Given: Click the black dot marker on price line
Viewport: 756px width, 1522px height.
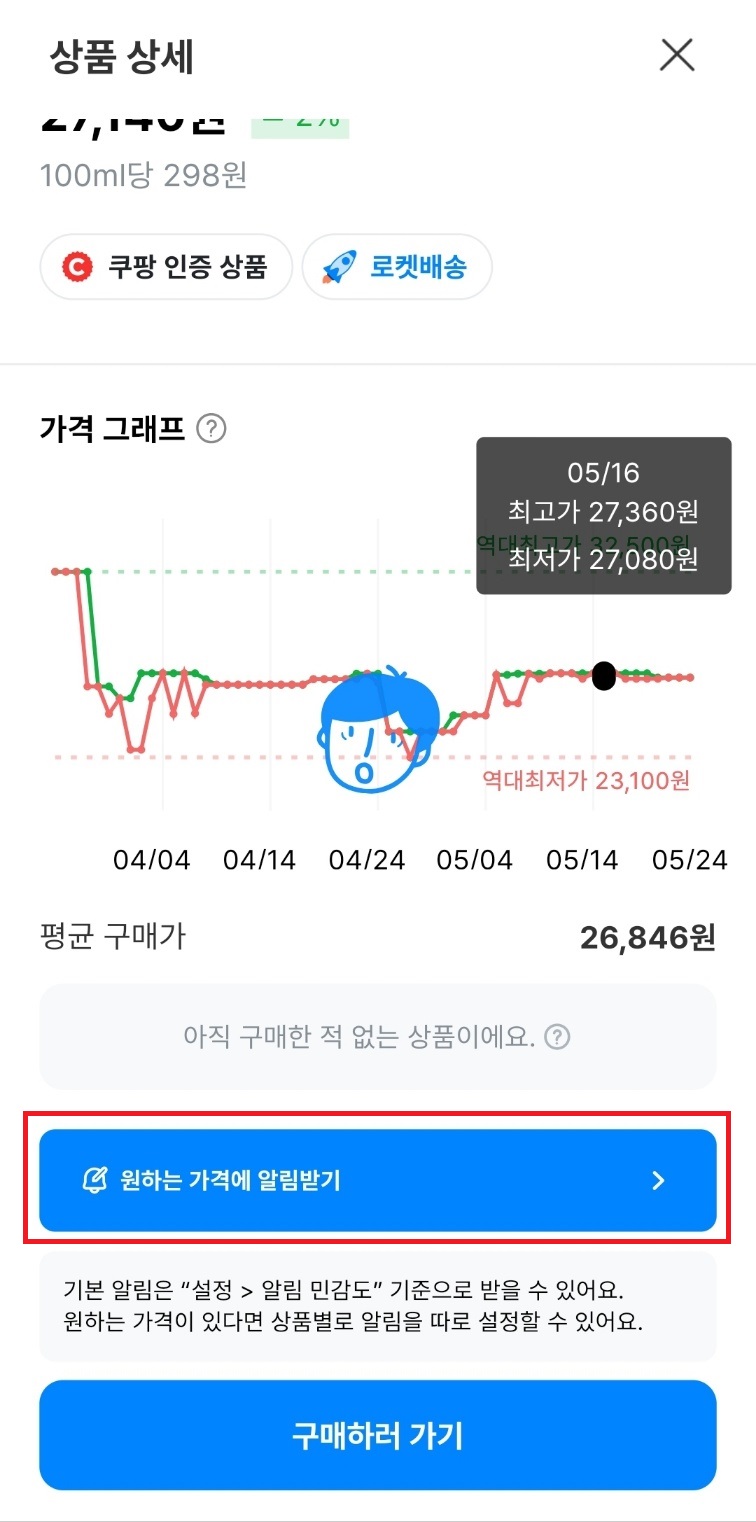Looking at the screenshot, I should 604,676.
